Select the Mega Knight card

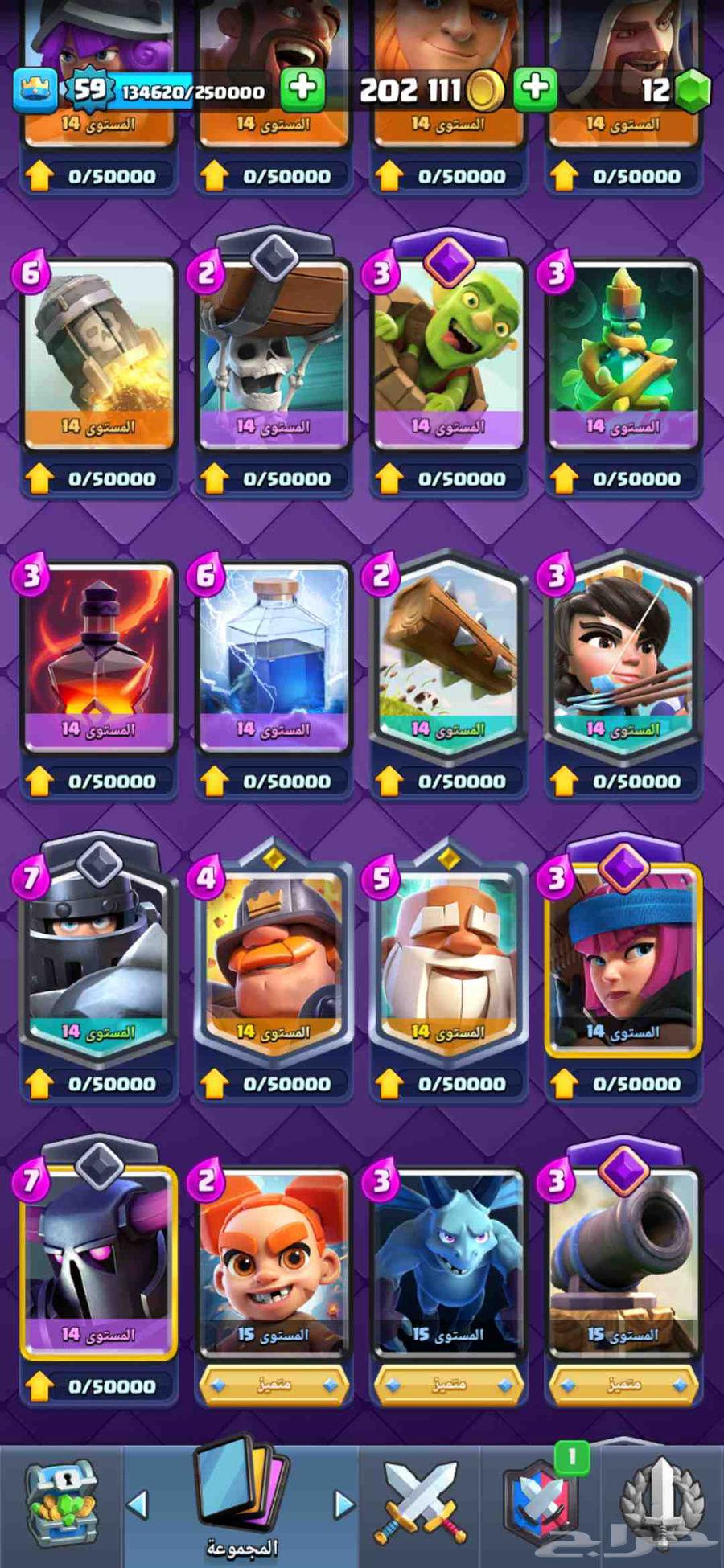point(98,957)
